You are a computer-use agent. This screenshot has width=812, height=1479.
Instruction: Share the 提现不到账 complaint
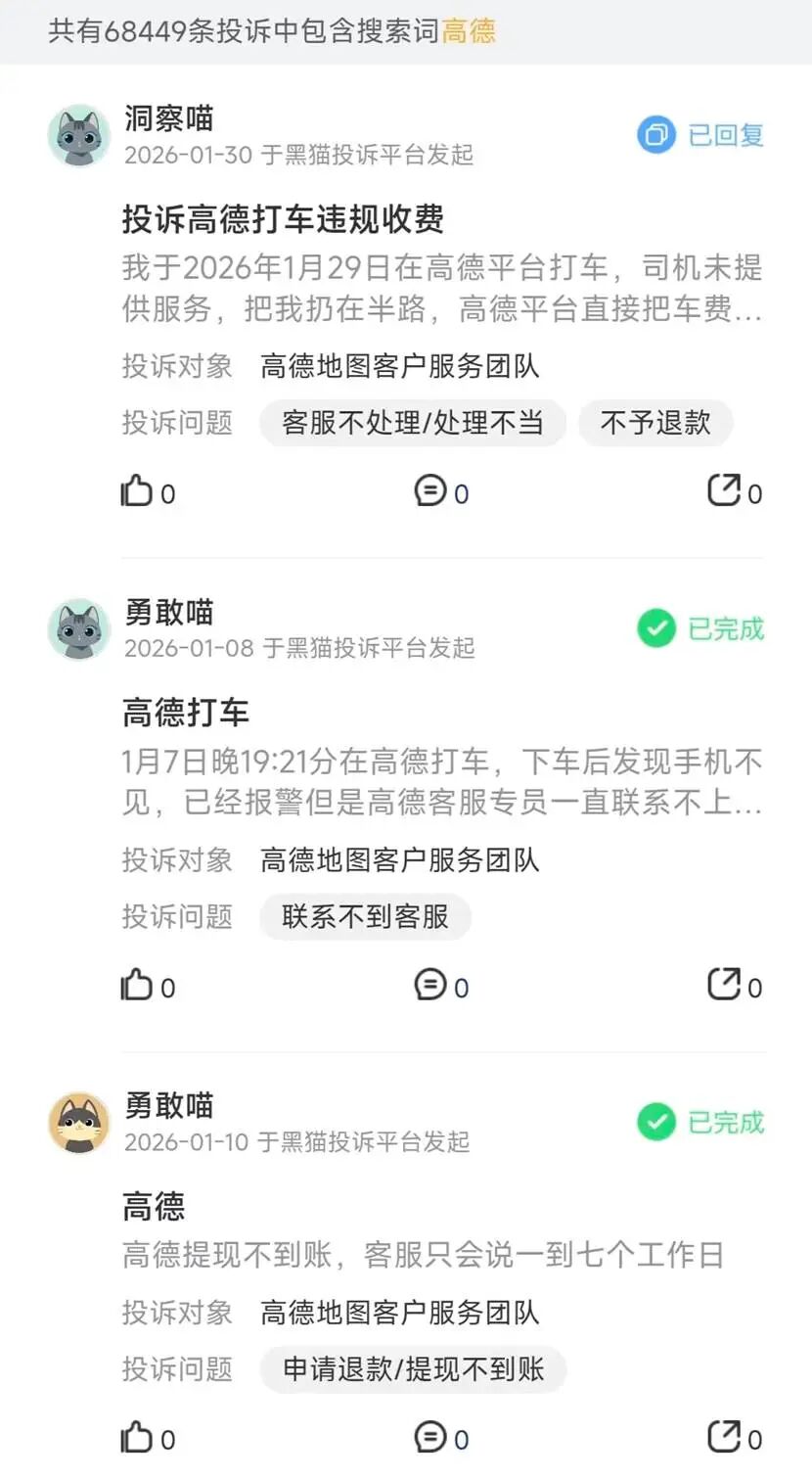pos(725,1438)
